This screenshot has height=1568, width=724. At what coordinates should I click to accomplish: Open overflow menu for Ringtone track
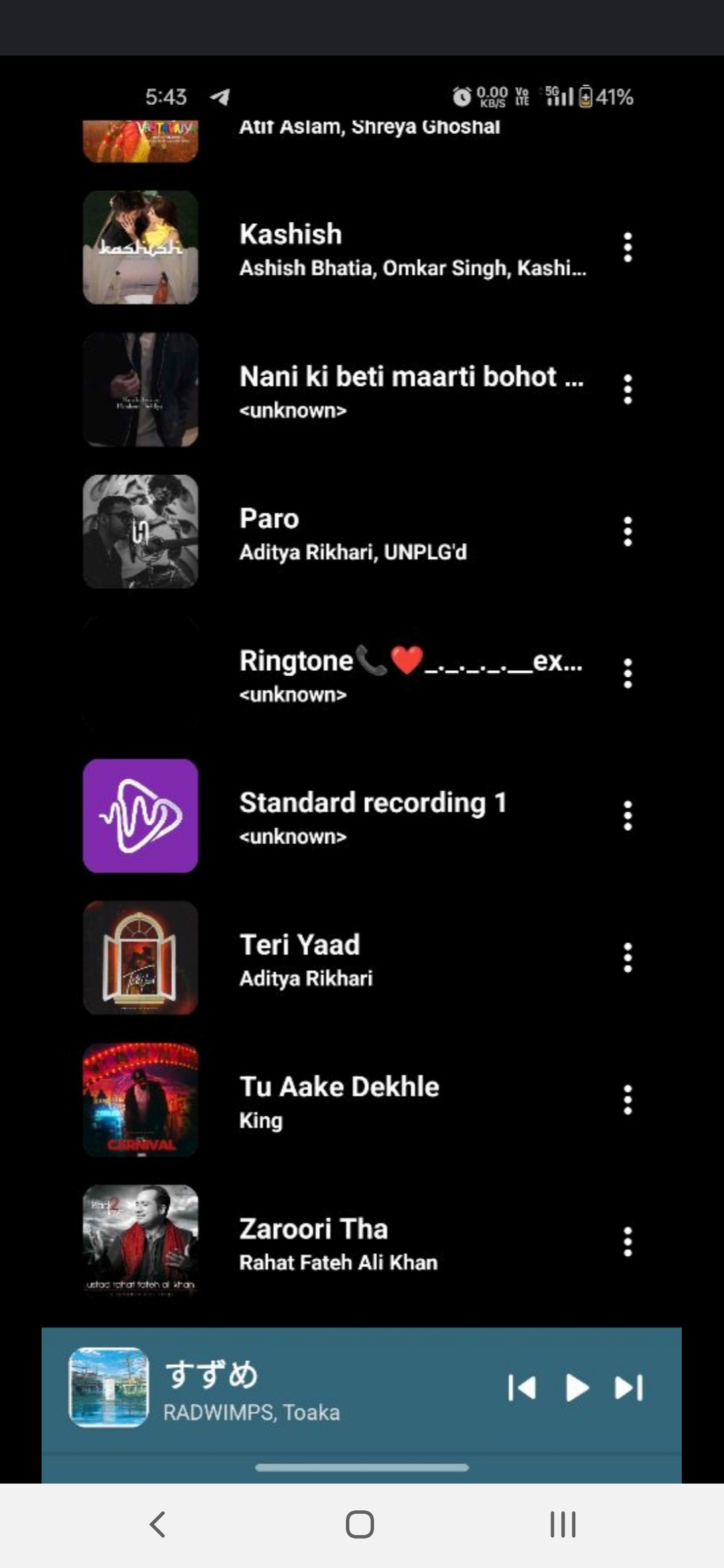pos(627,674)
